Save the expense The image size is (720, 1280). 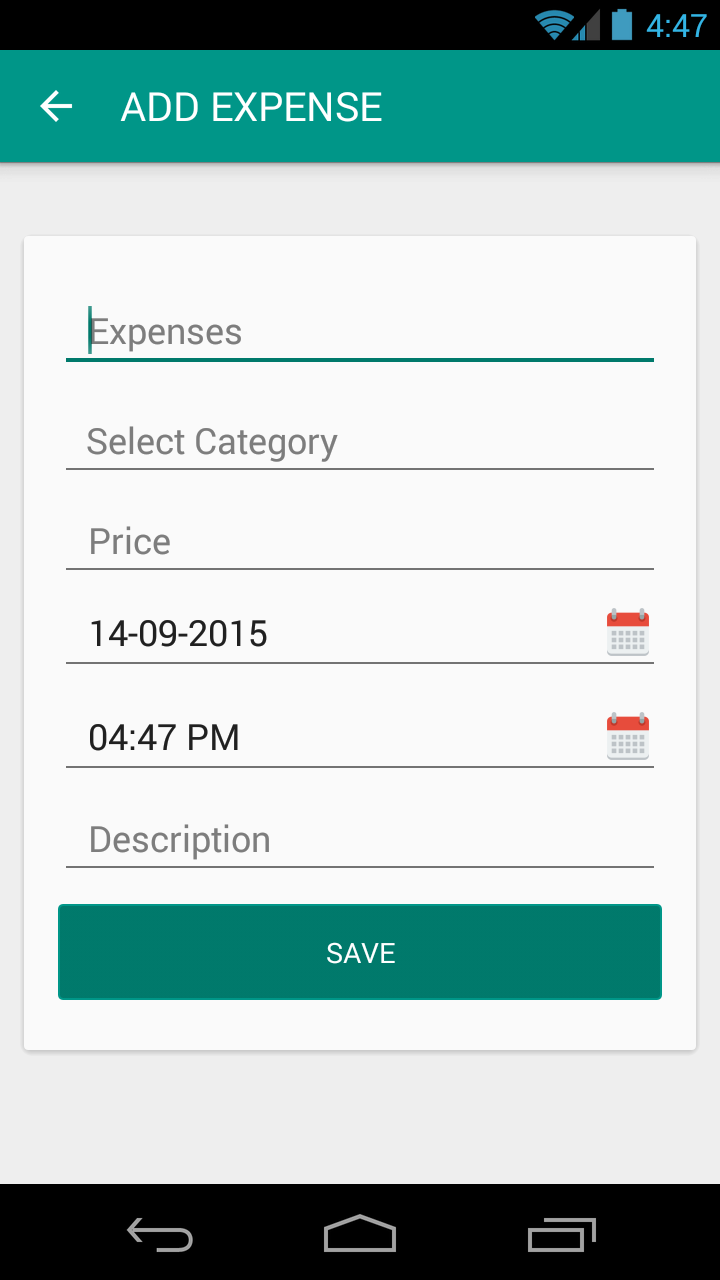(360, 952)
